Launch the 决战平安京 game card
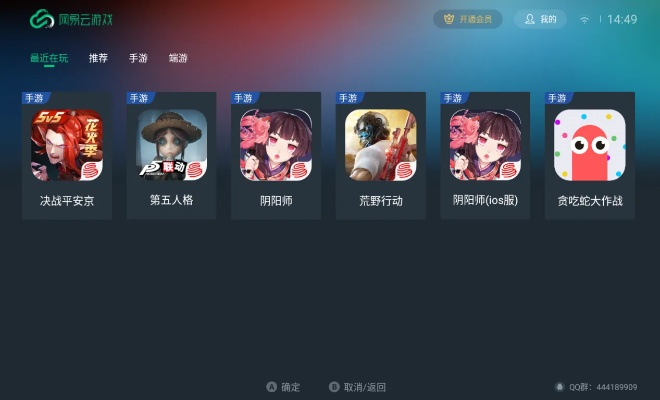 click(x=67, y=155)
